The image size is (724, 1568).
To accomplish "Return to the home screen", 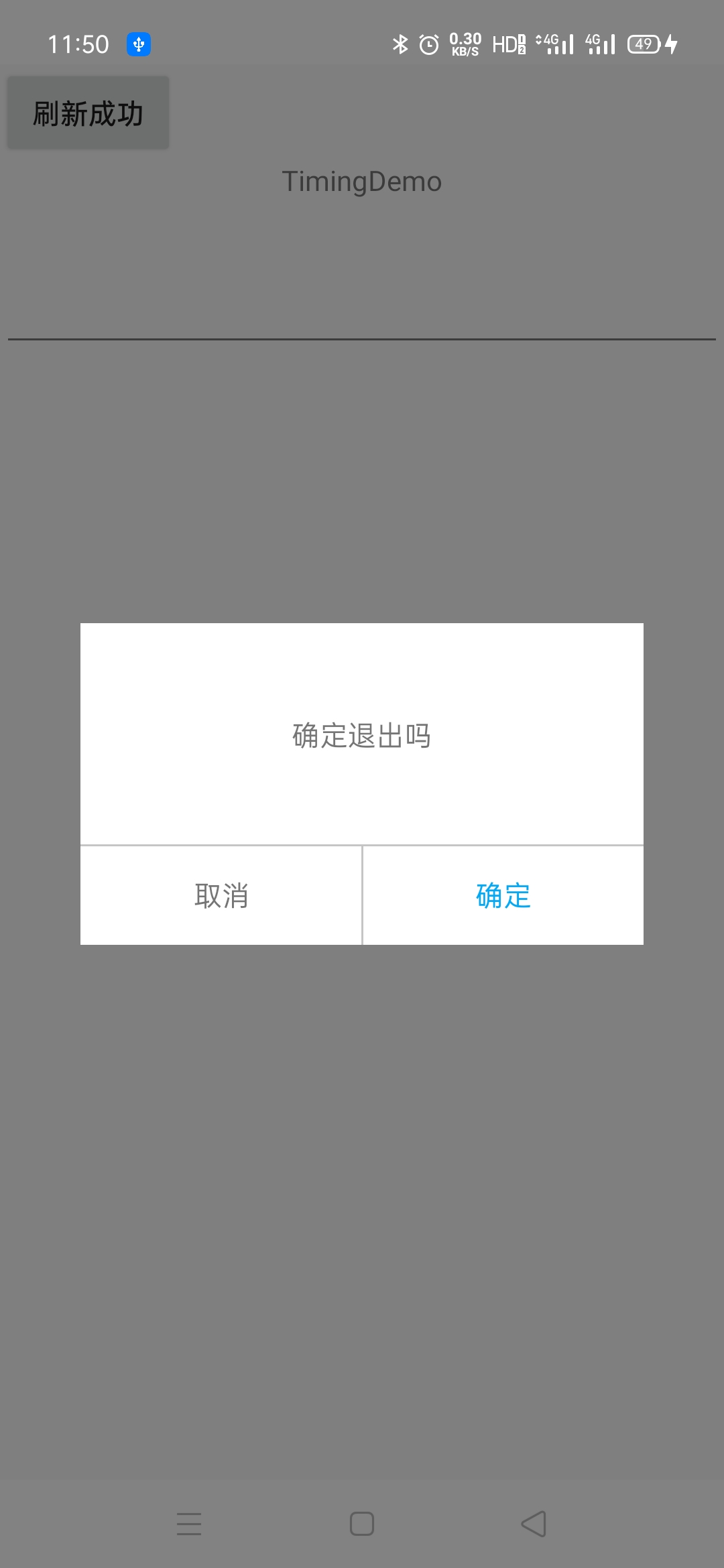I will pos(362,1524).
